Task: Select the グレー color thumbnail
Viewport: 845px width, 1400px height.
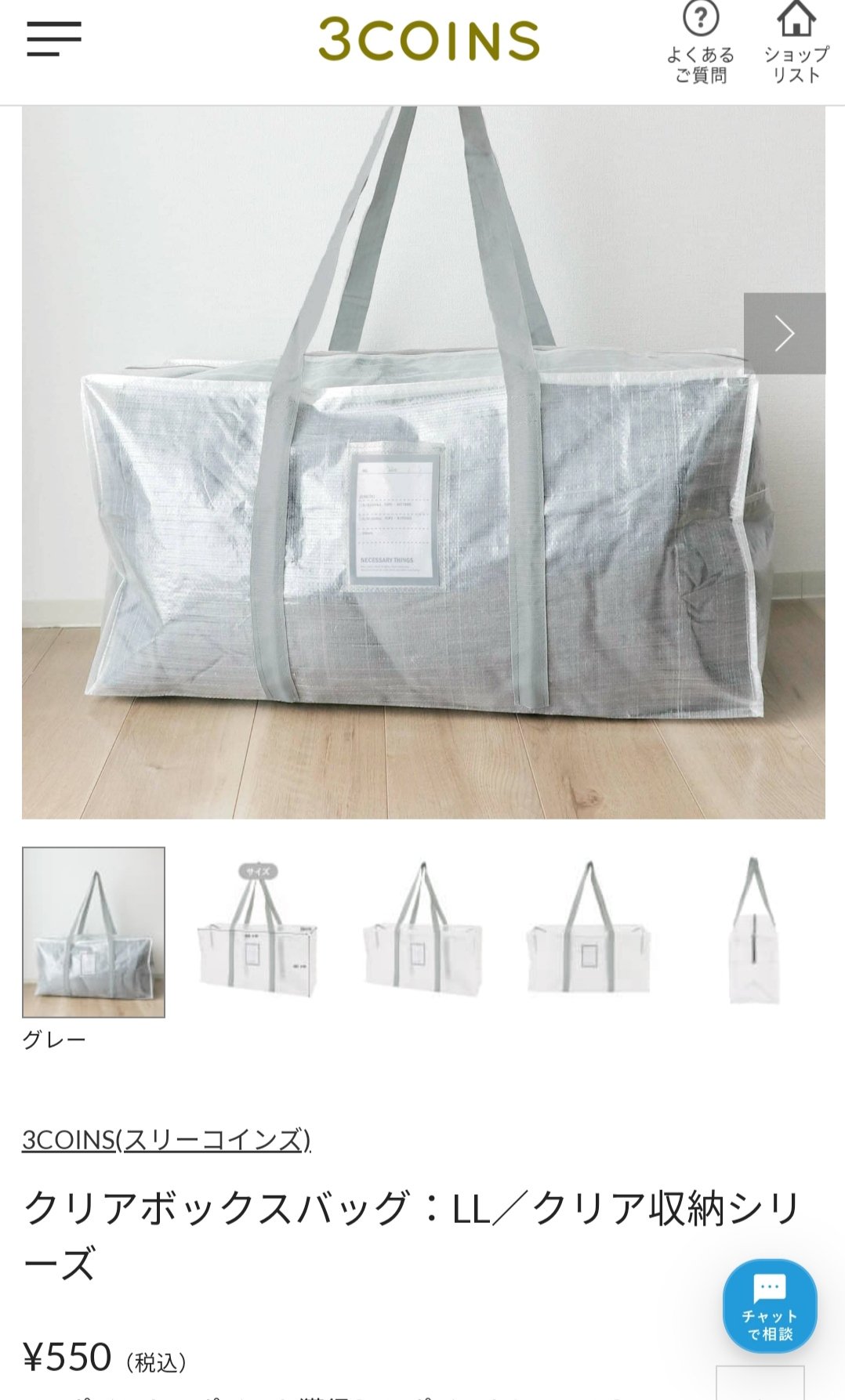Action: pos(94,932)
